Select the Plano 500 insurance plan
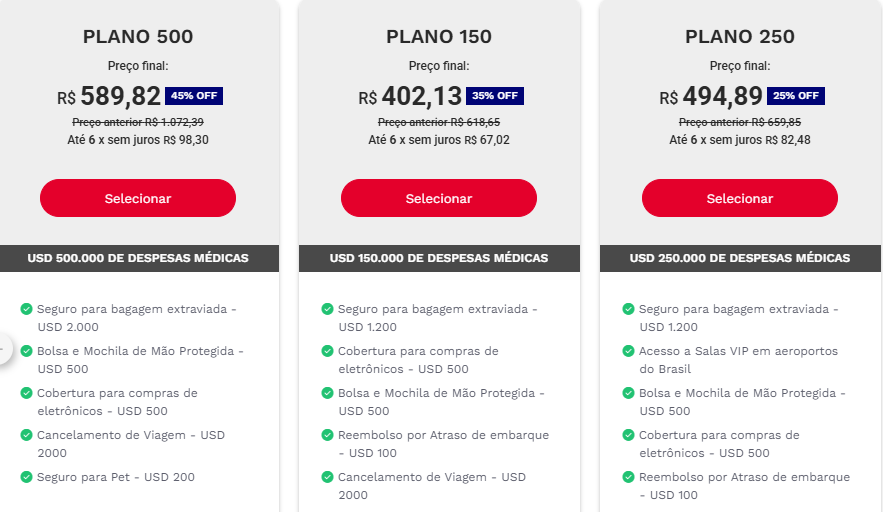This screenshot has width=883, height=512. pyautogui.click(x=138, y=198)
